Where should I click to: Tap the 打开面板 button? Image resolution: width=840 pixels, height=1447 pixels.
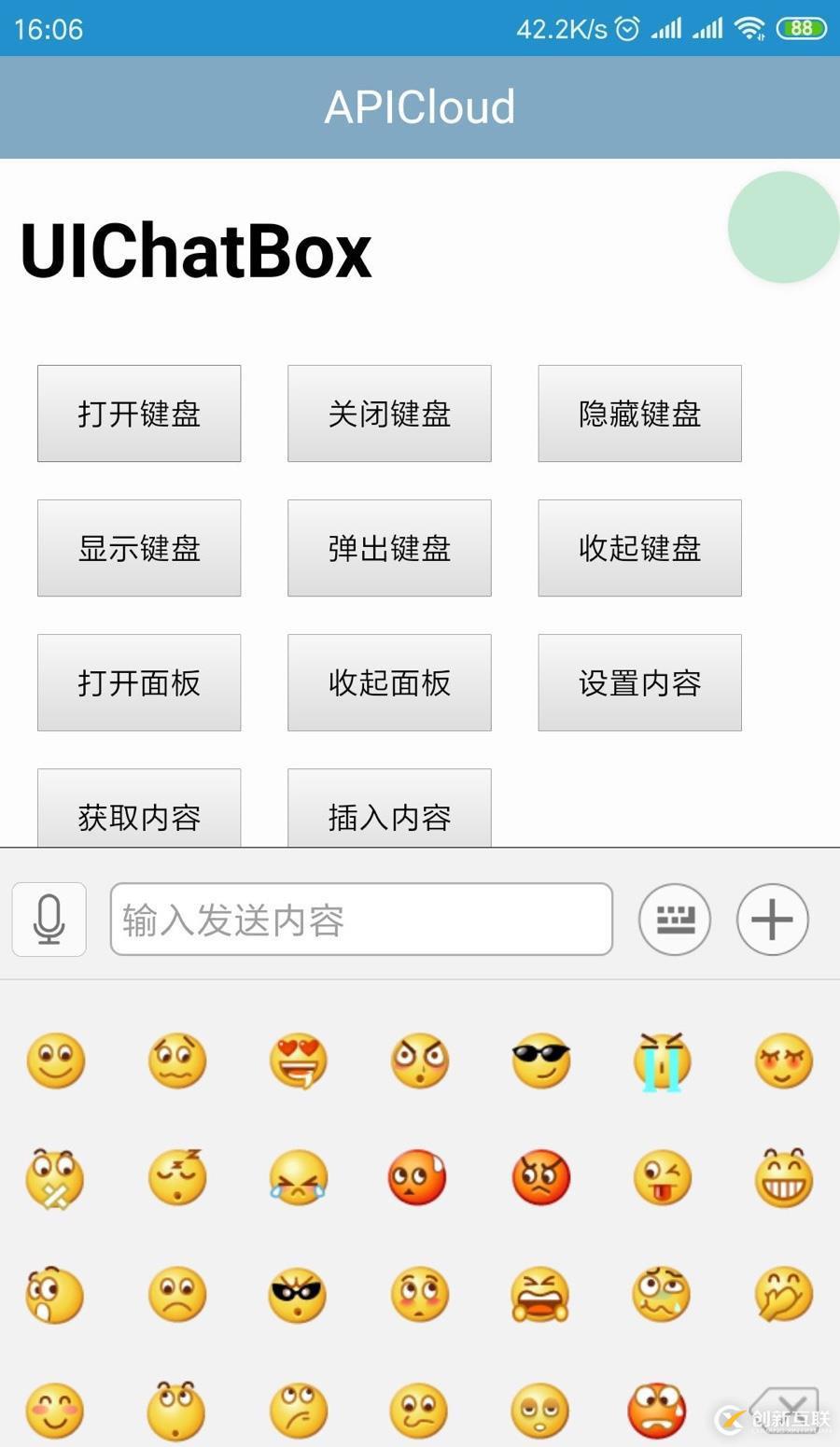pos(139,682)
